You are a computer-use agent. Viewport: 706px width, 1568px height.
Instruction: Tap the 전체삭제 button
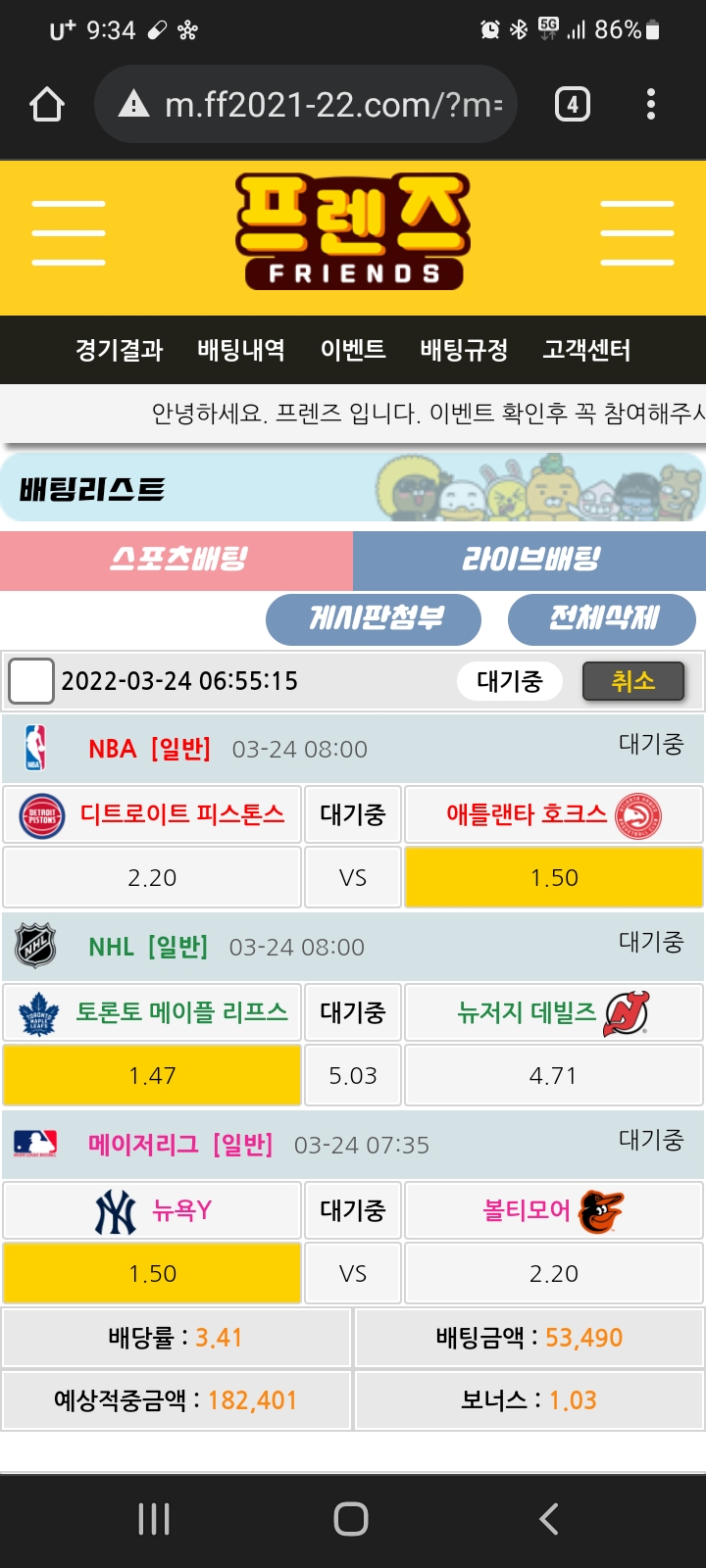pyautogui.click(x=602, y=618)
